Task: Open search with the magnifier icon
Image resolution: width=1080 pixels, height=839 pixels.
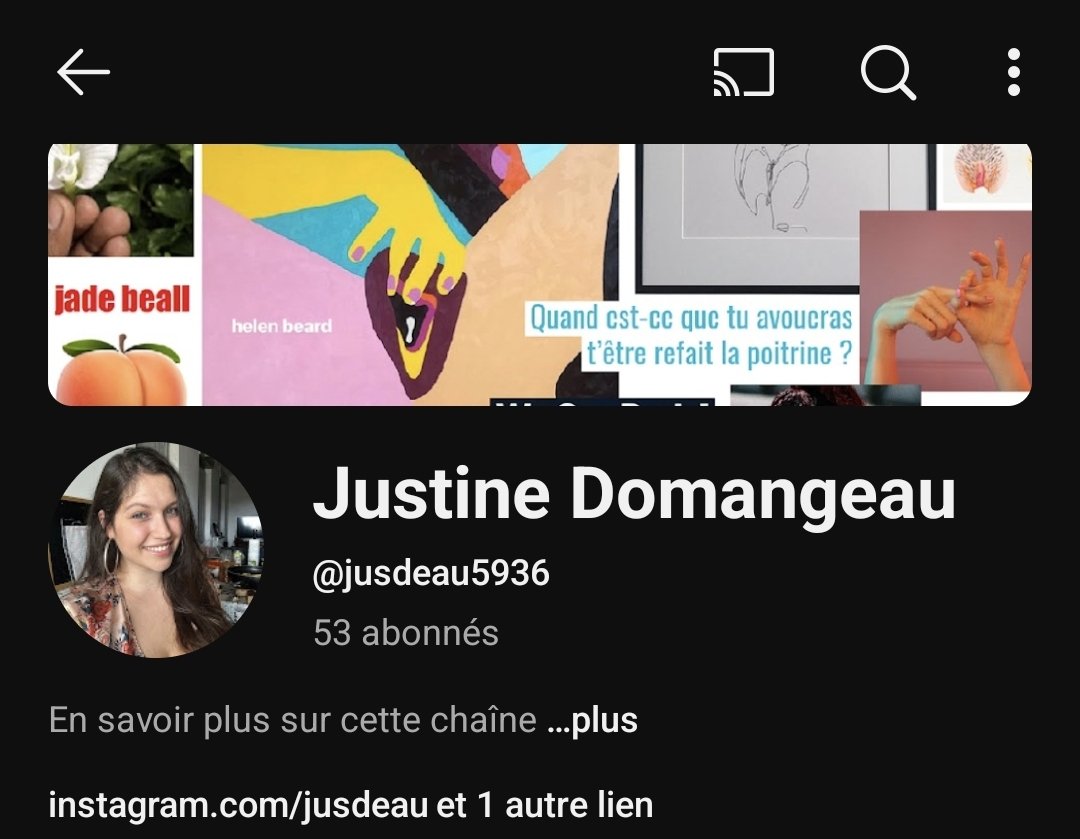Action: pos(888,73)
